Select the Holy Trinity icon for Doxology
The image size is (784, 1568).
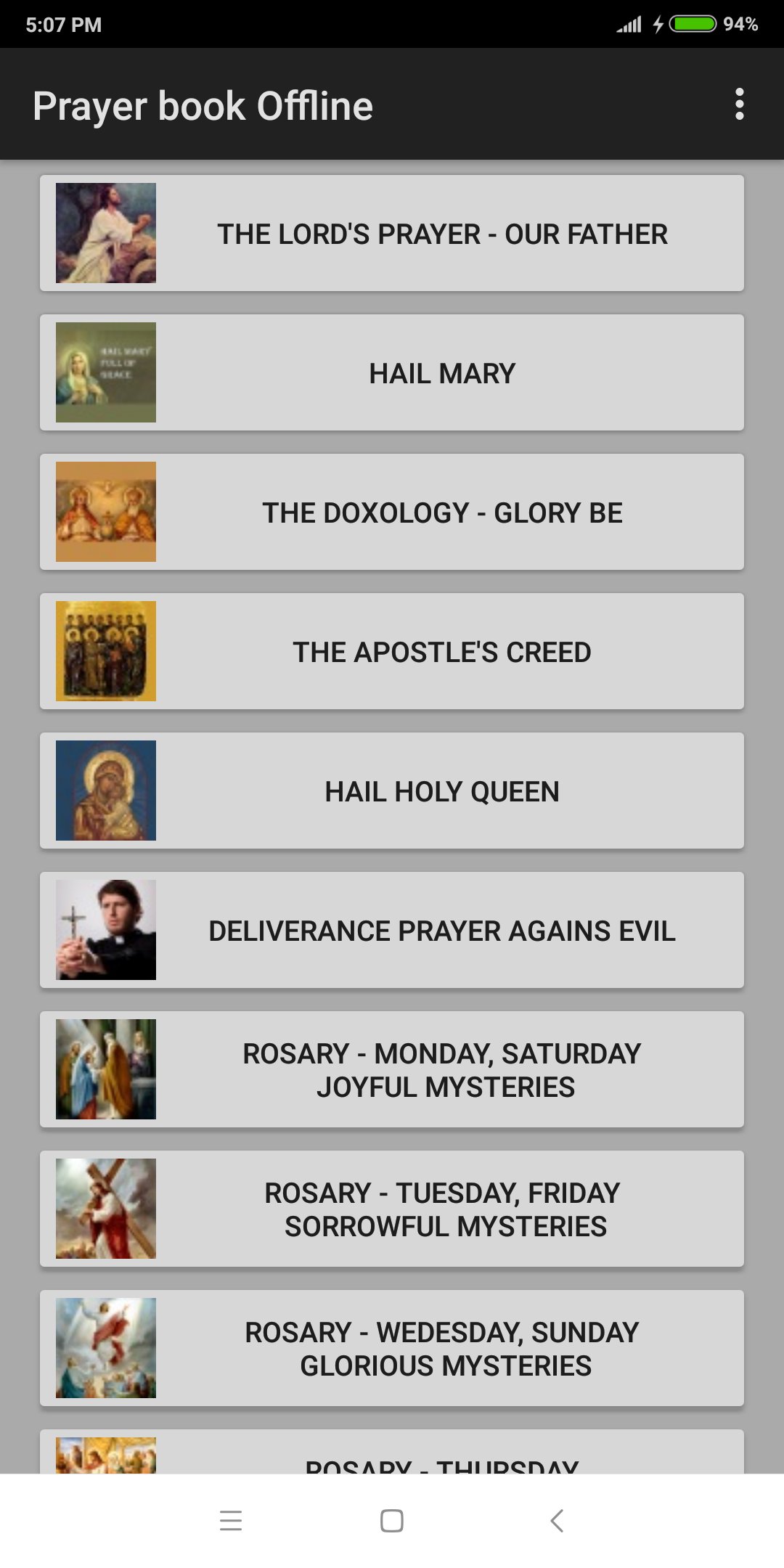(x=106, y=511)
